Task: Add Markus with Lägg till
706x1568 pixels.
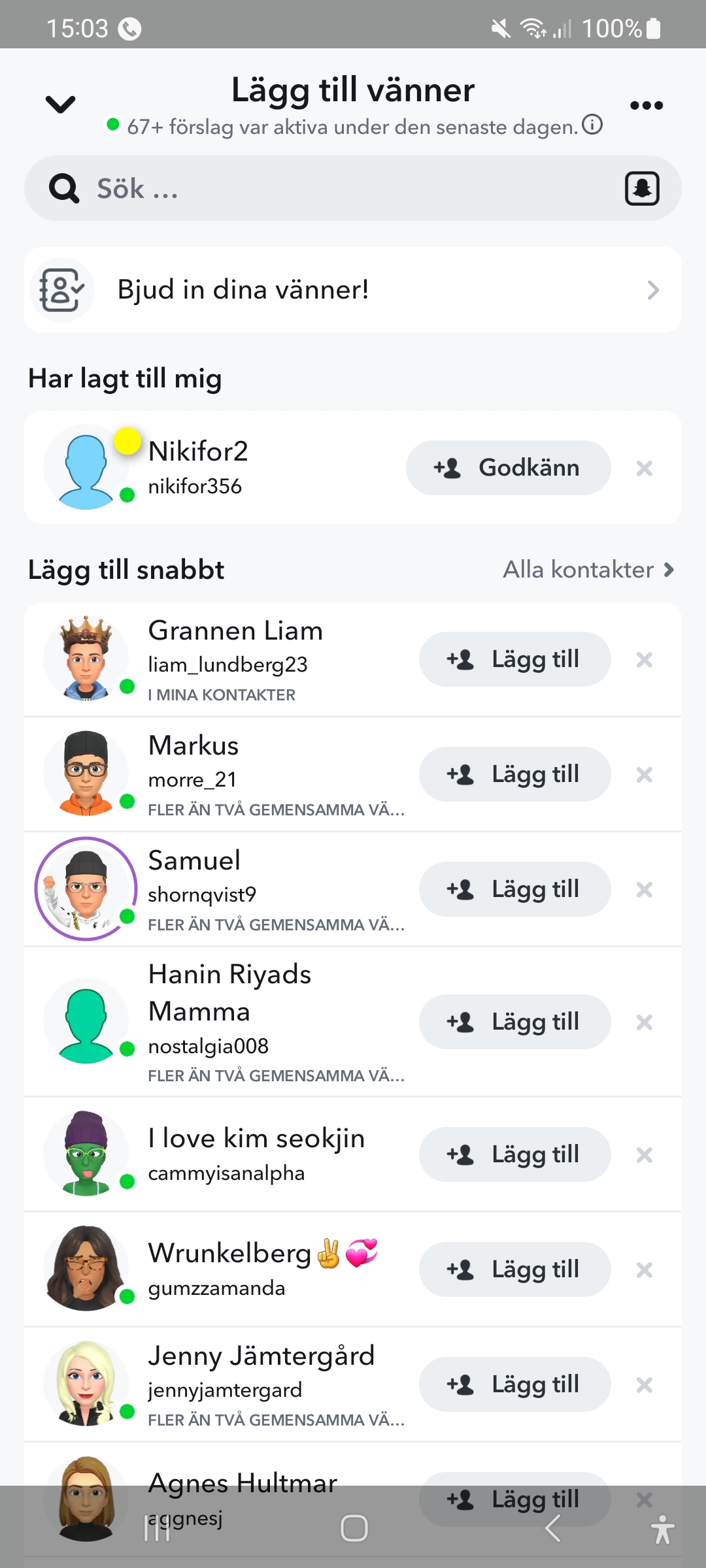Action: 514,774
